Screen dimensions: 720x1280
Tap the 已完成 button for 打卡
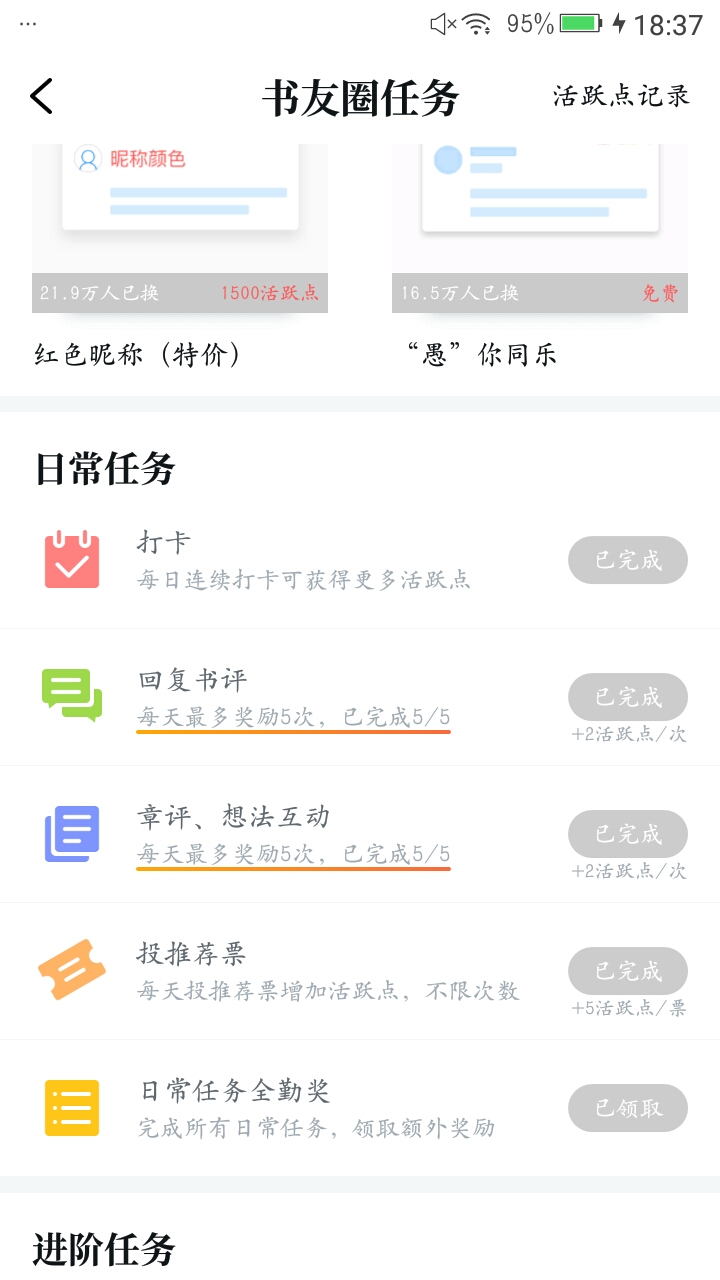(x=628, y=560)
